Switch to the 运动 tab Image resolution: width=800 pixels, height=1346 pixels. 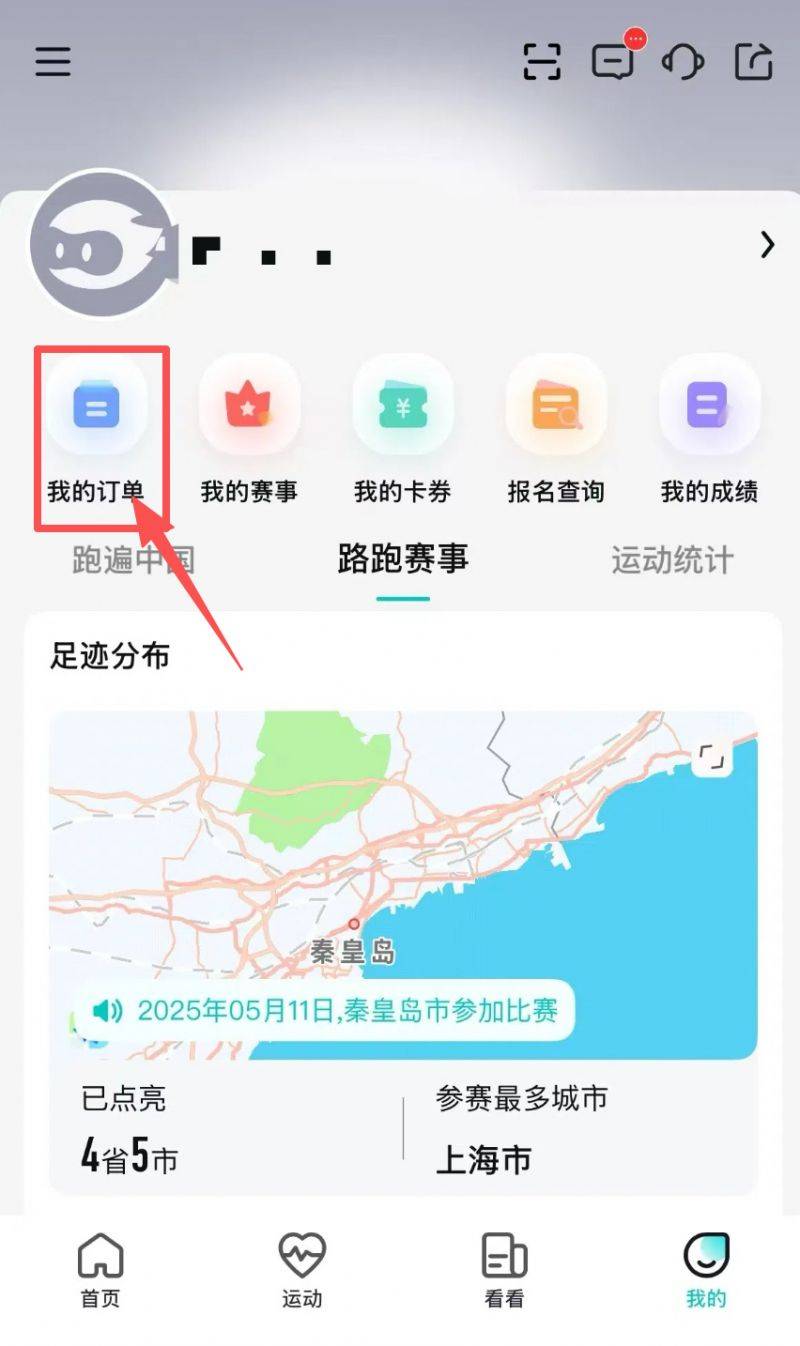click(301, 1270)
